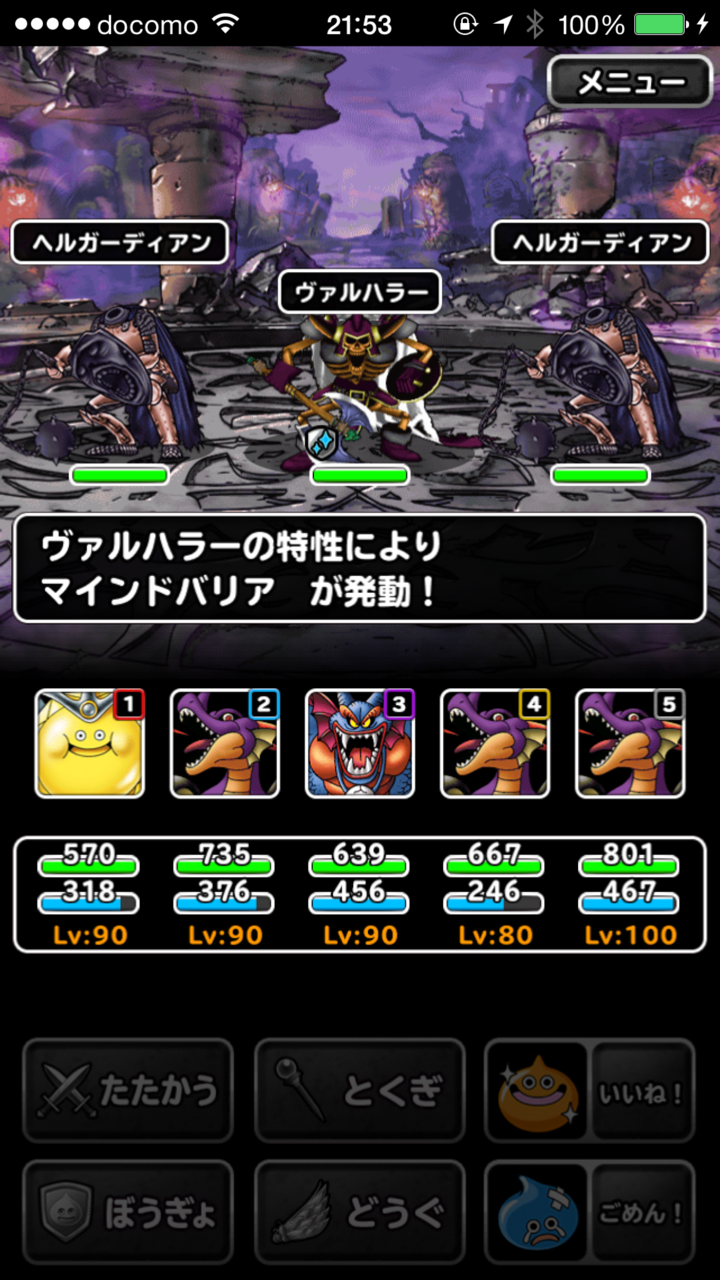Select the たたかう fight command

pyautogui.click(x=128, y=1090)
